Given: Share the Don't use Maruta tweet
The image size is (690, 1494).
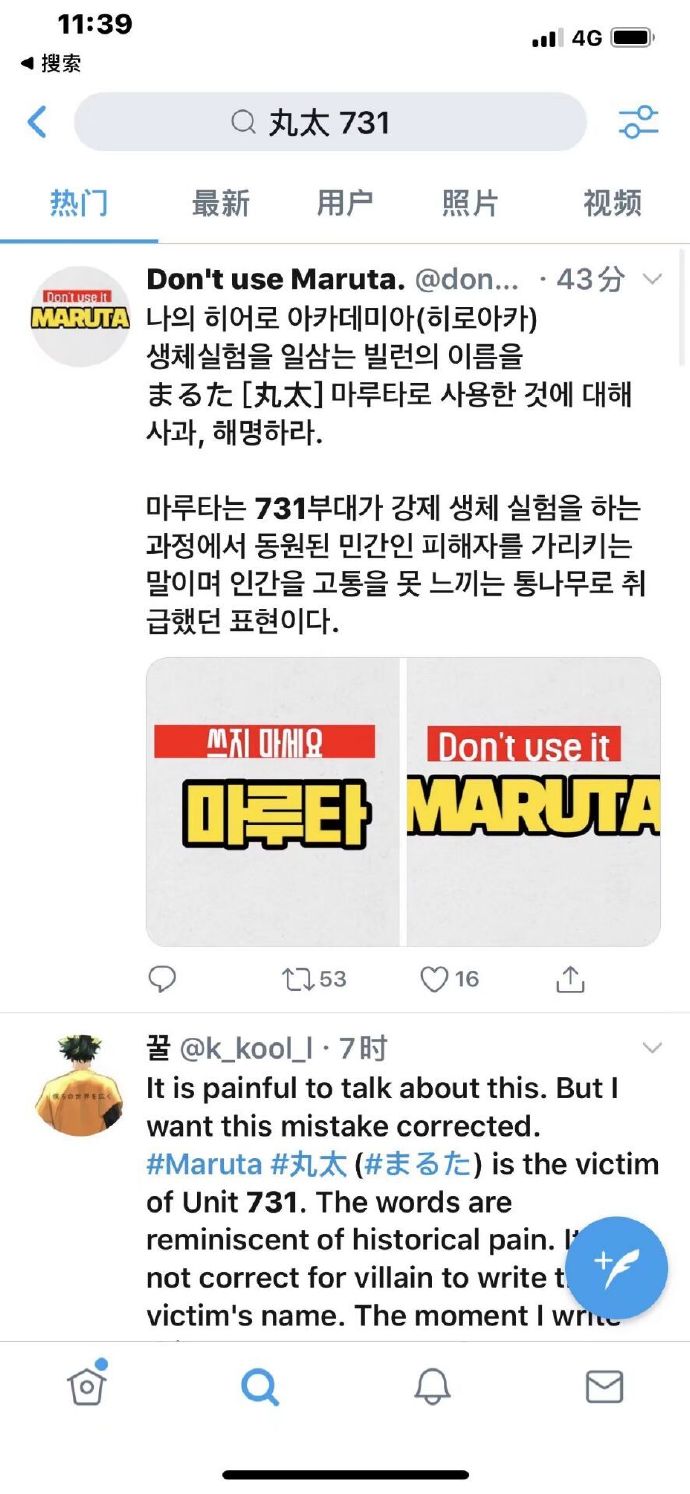Looking at the screenshot, I should pyautogui.click(x=570, y=979).
